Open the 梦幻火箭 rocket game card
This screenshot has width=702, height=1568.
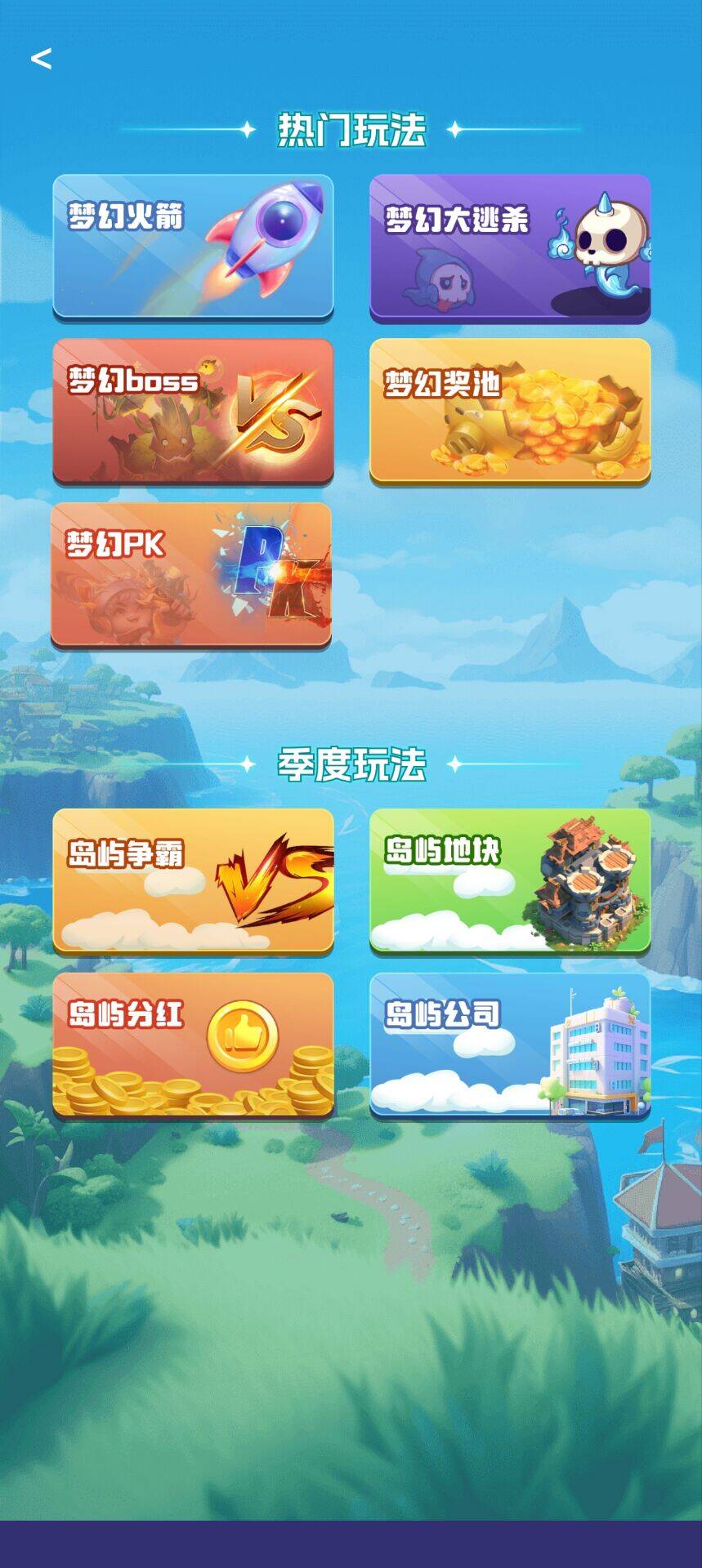pyautogui.click(x=193, y=246)
